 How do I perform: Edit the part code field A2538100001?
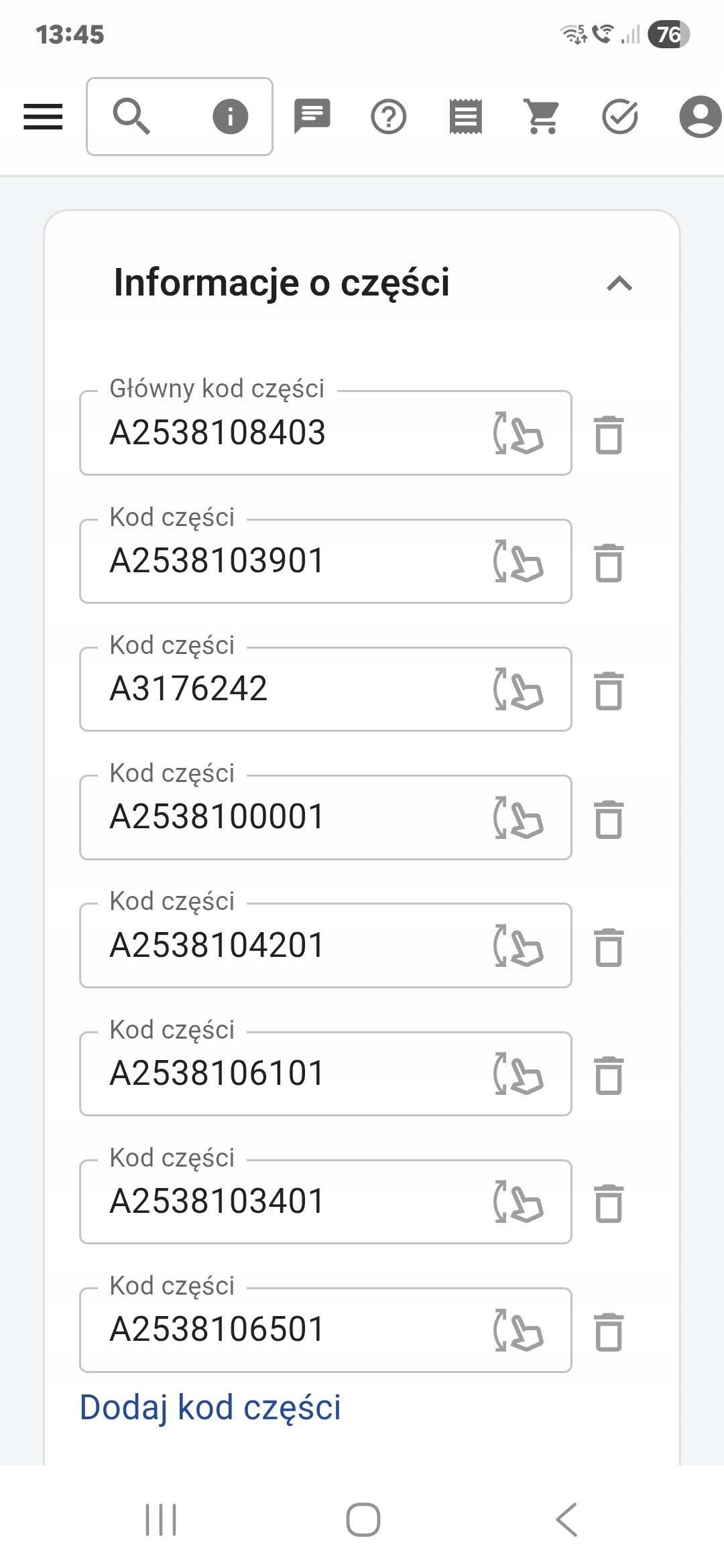tap(282, 817)
